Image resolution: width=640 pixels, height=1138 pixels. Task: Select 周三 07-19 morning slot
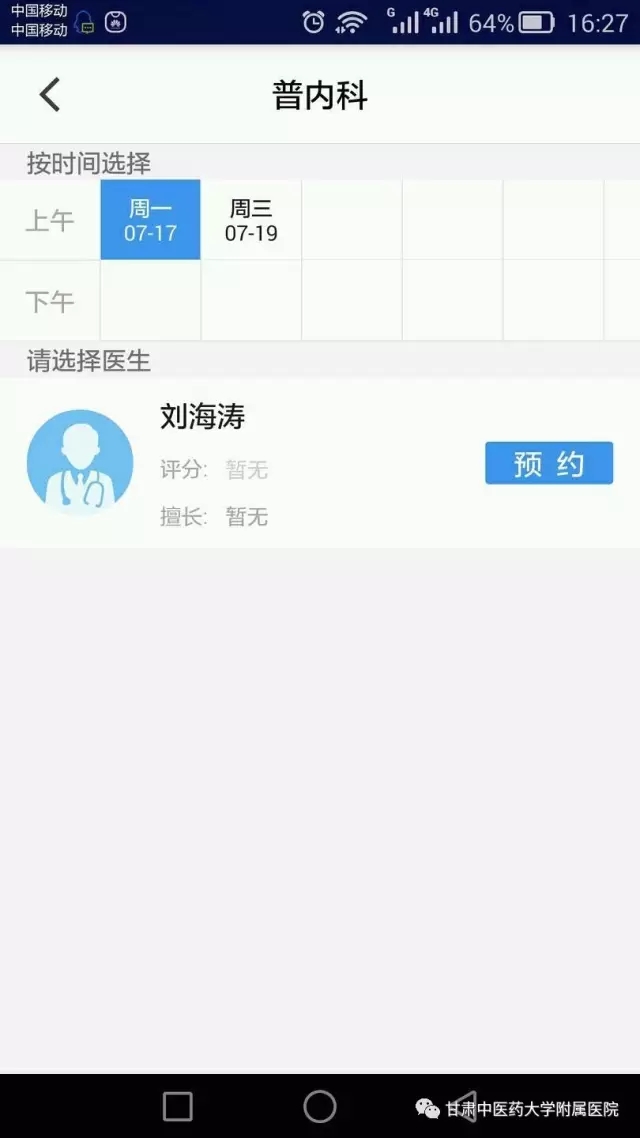[x=251, y=220]
